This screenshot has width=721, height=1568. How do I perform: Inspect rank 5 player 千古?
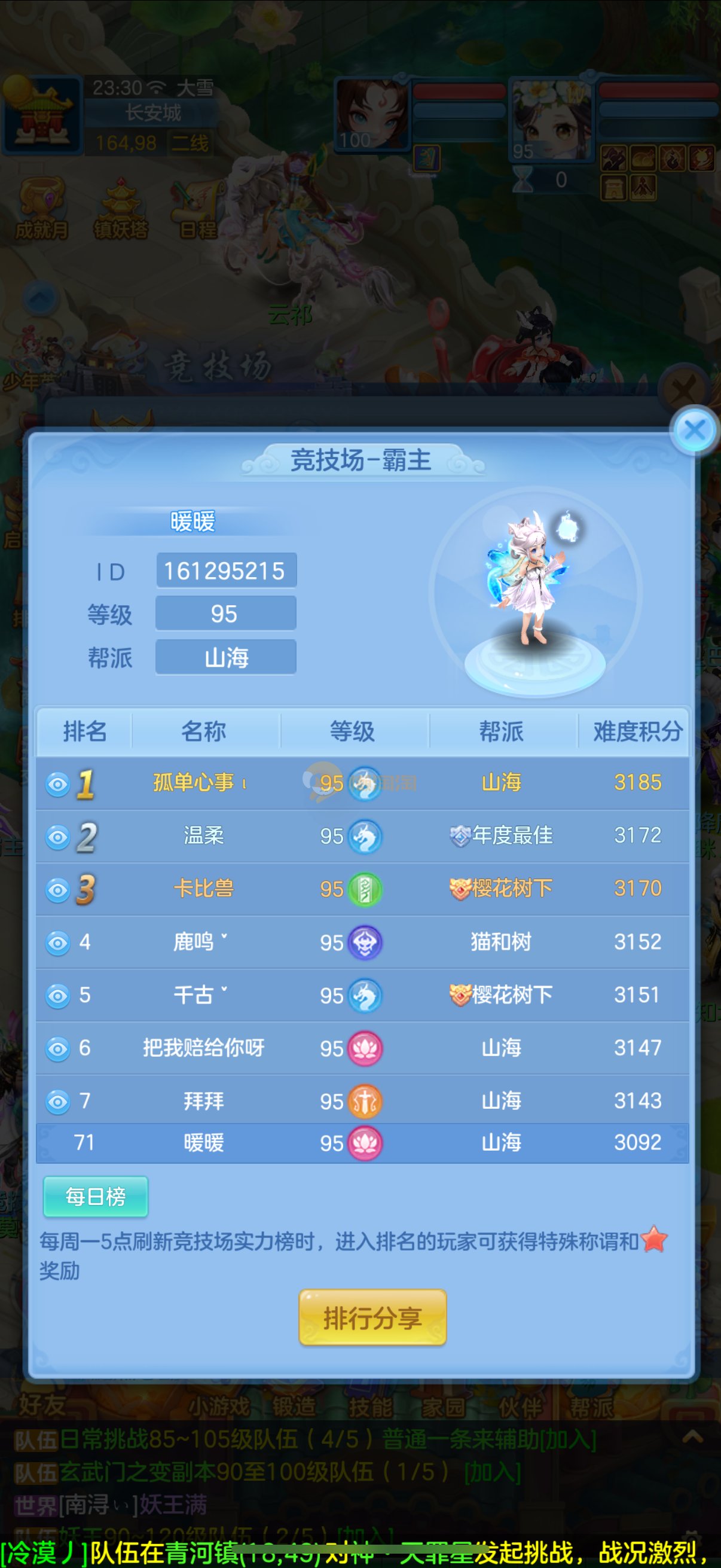coord(58,996)
